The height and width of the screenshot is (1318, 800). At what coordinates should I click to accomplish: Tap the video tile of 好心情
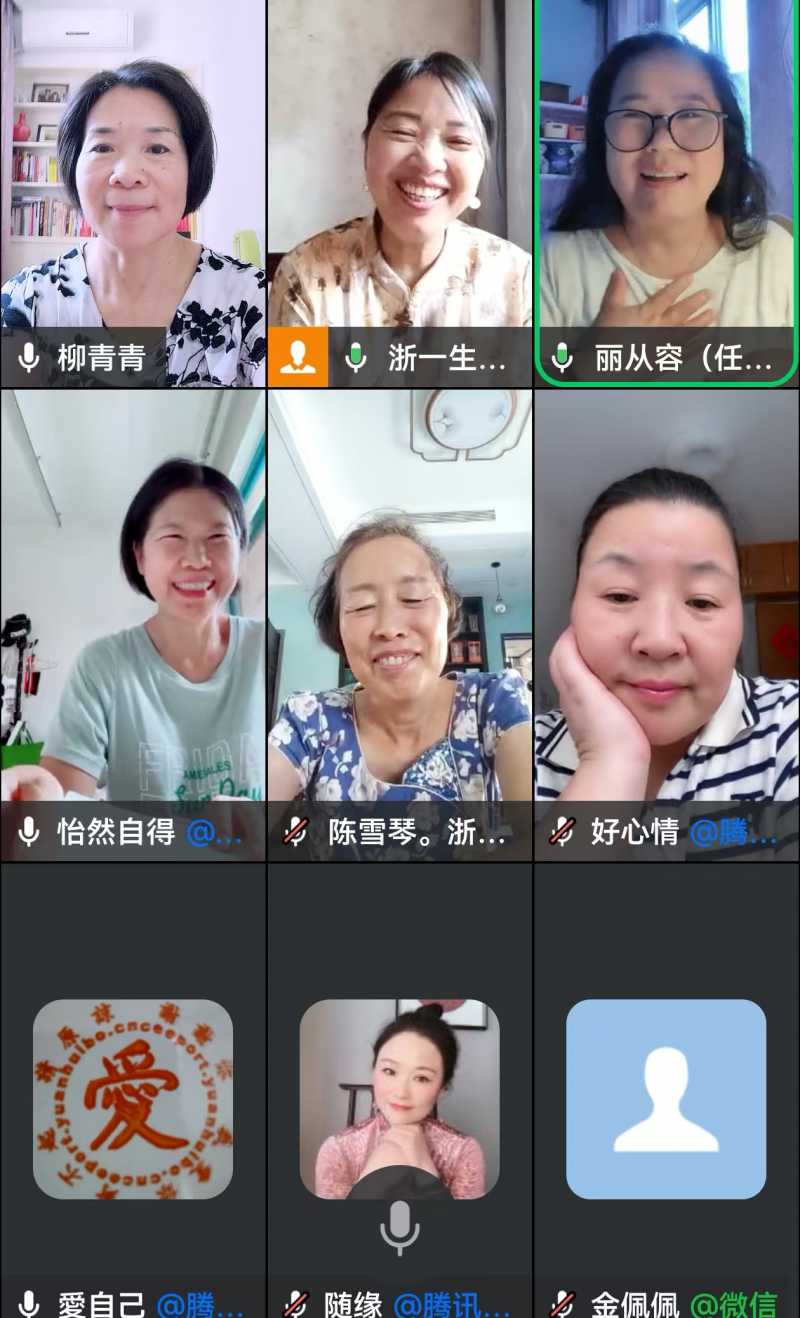click(666, 620)
